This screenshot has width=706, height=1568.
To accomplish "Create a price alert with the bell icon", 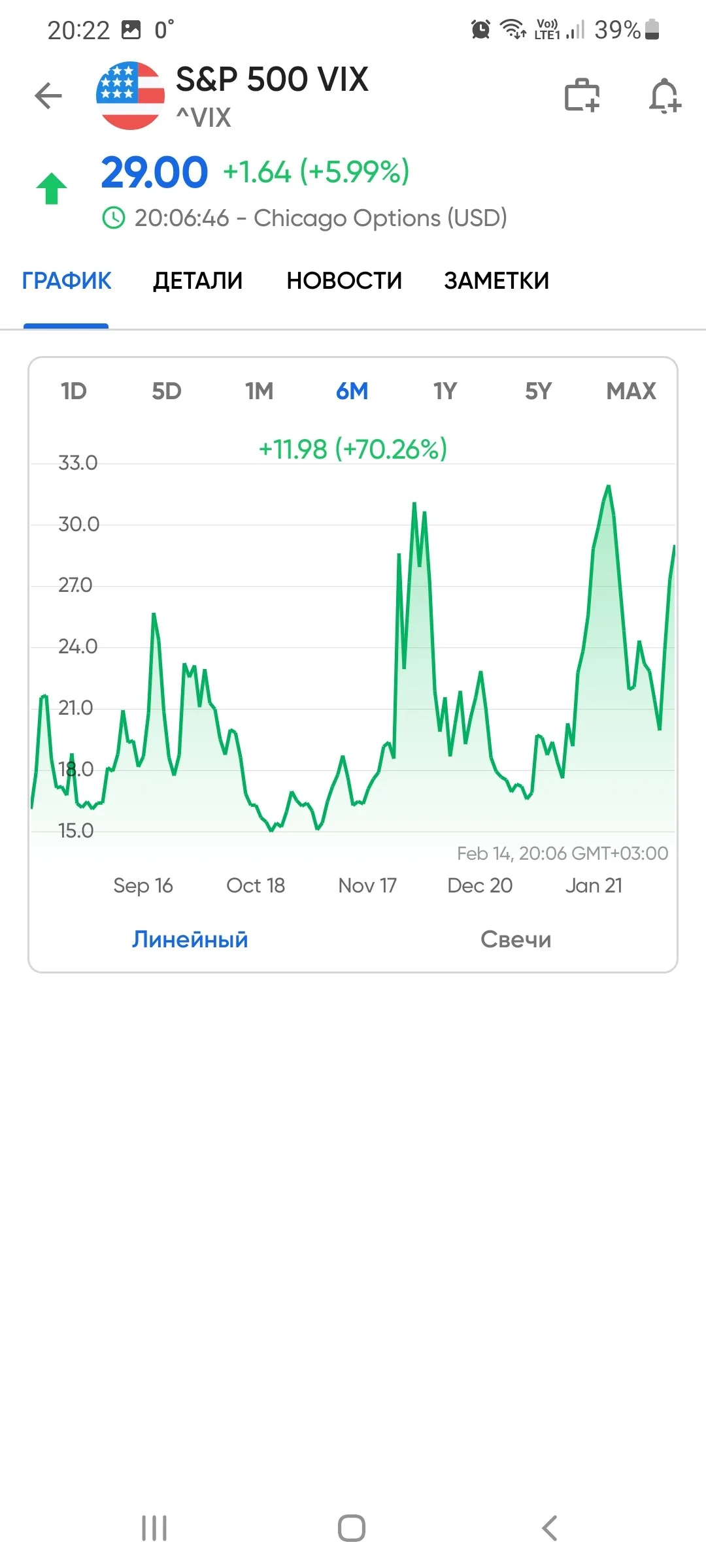I will 665,95.
